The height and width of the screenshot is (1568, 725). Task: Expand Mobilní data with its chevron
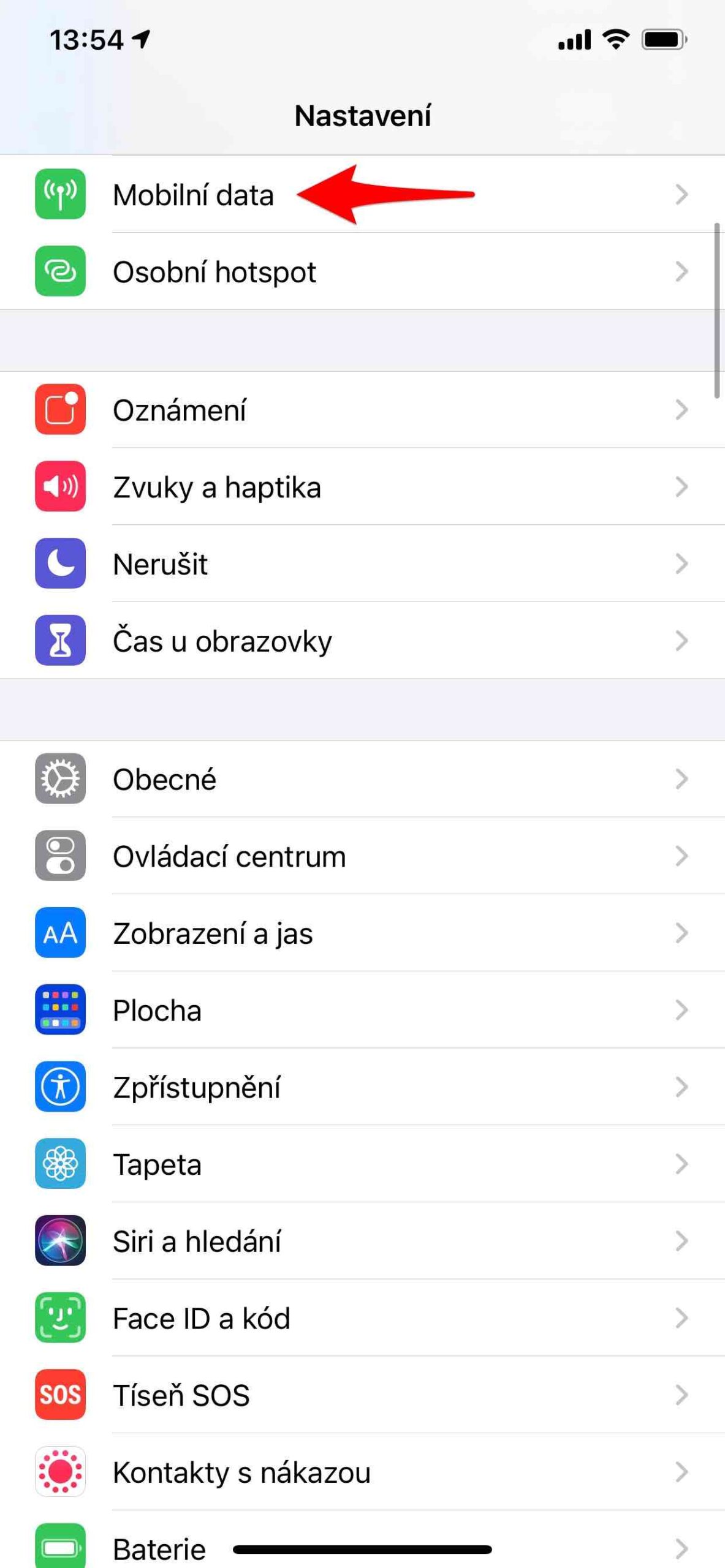click(x=682, y=195)
